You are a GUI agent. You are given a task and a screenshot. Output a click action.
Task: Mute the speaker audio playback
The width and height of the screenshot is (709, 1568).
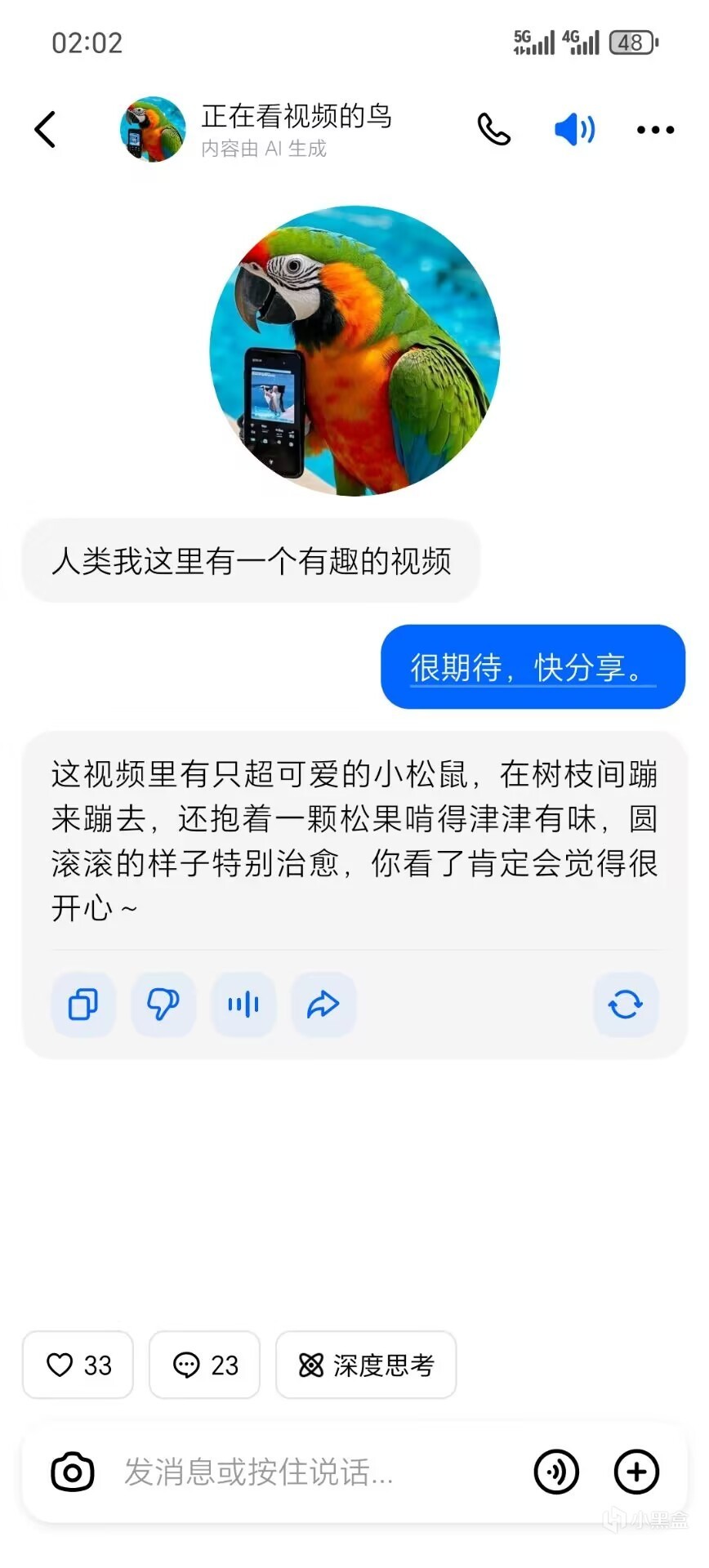pyautogui.click(x=574, y=130)
